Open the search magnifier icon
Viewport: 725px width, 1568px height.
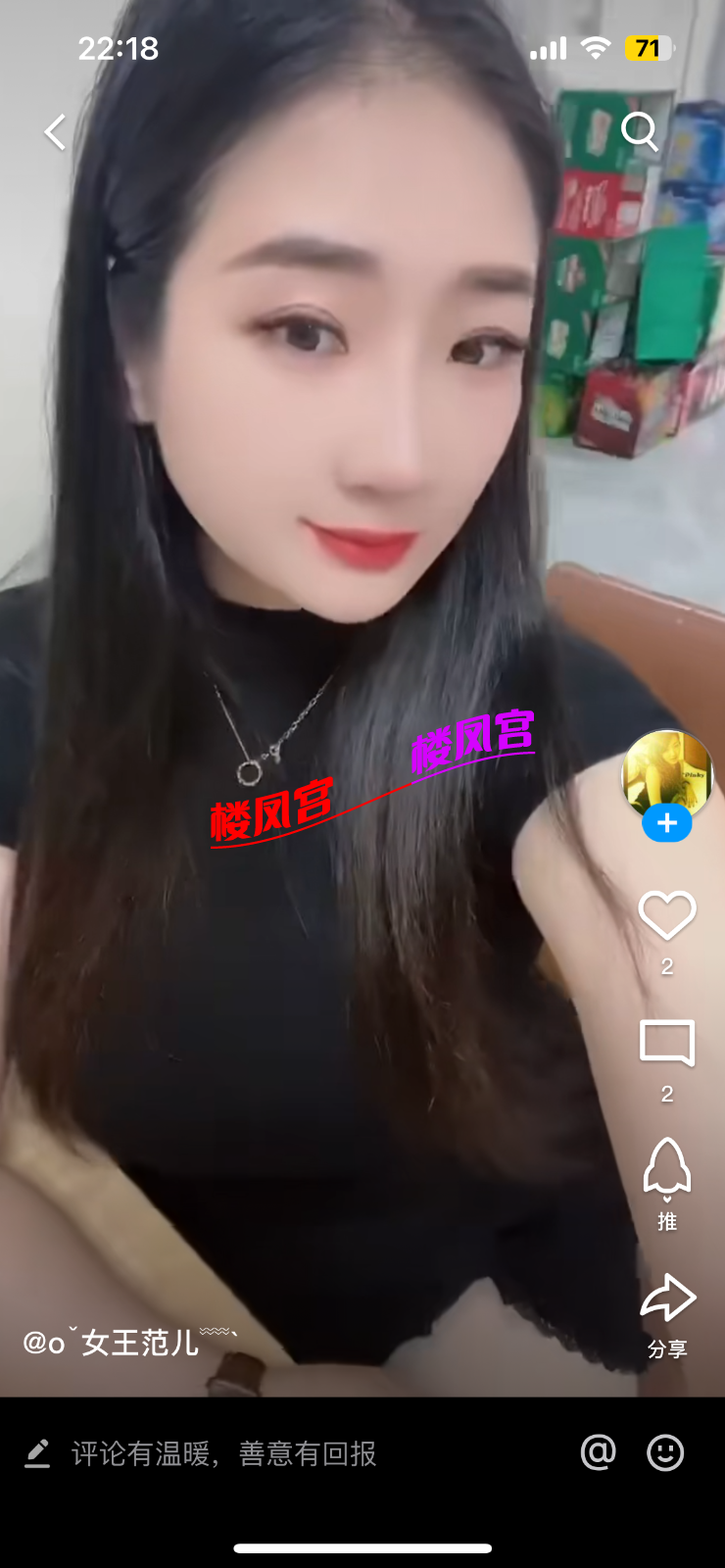coord(640,131)
